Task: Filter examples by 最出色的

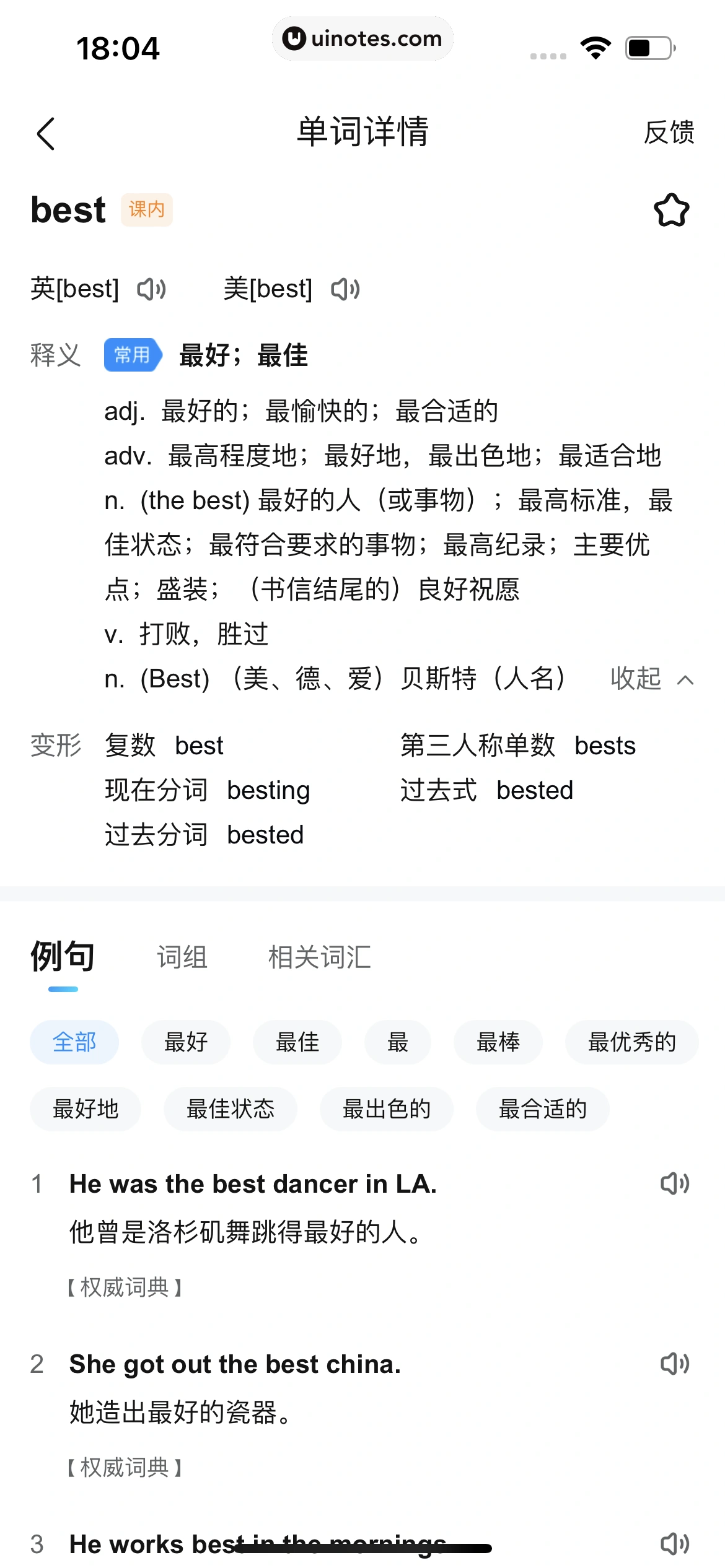Action: point(387,1109)
